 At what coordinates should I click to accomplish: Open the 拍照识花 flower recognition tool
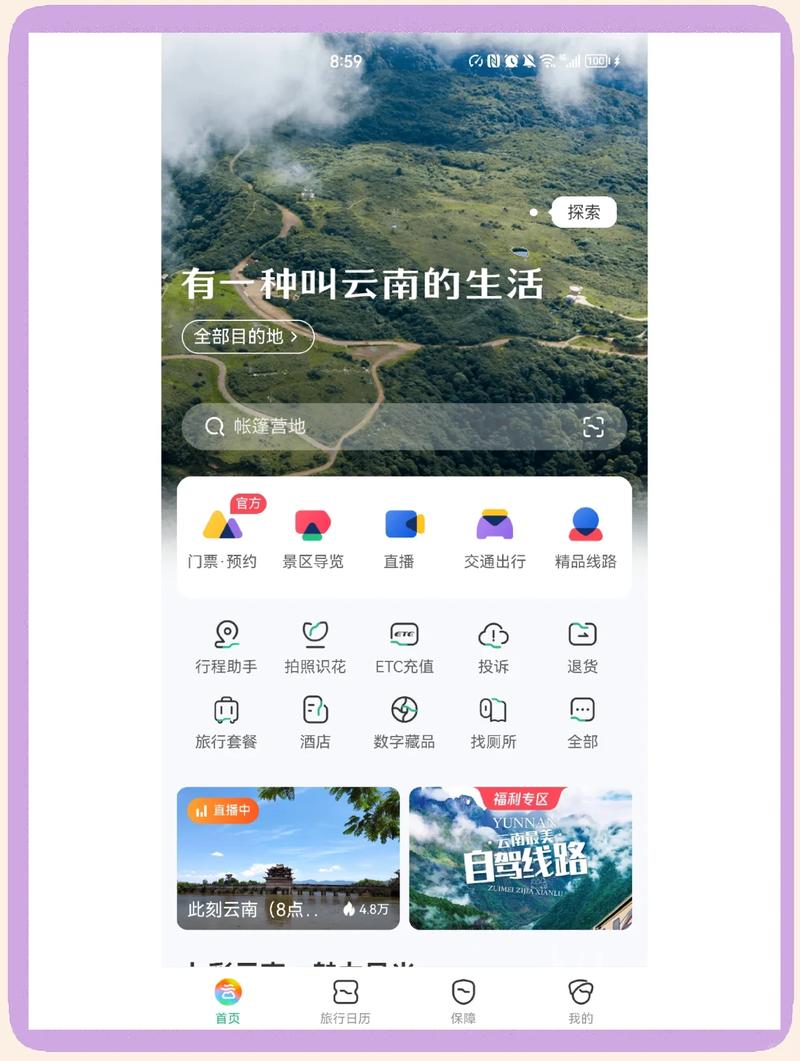click(314, 645)
